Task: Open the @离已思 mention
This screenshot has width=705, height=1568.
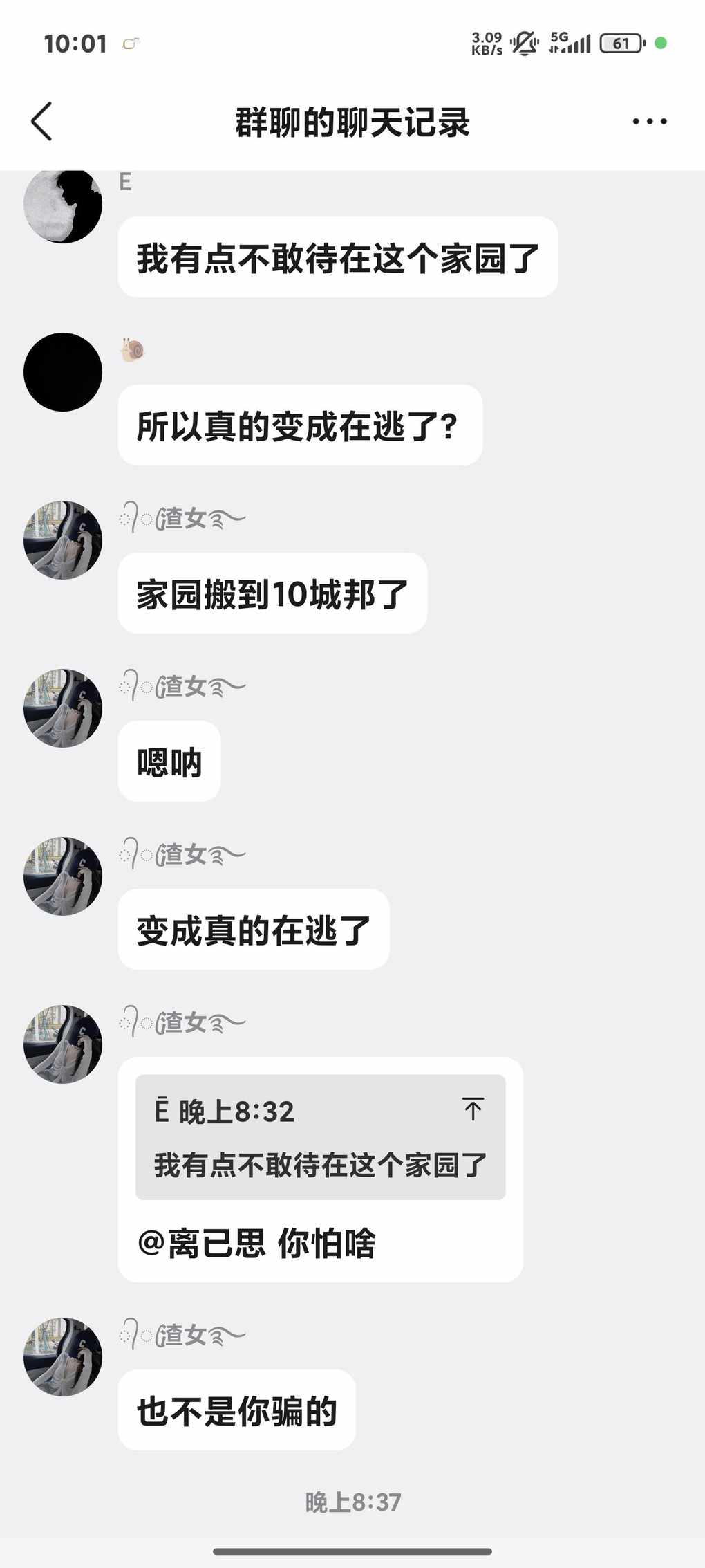Action: click(x=202, y=1243)
